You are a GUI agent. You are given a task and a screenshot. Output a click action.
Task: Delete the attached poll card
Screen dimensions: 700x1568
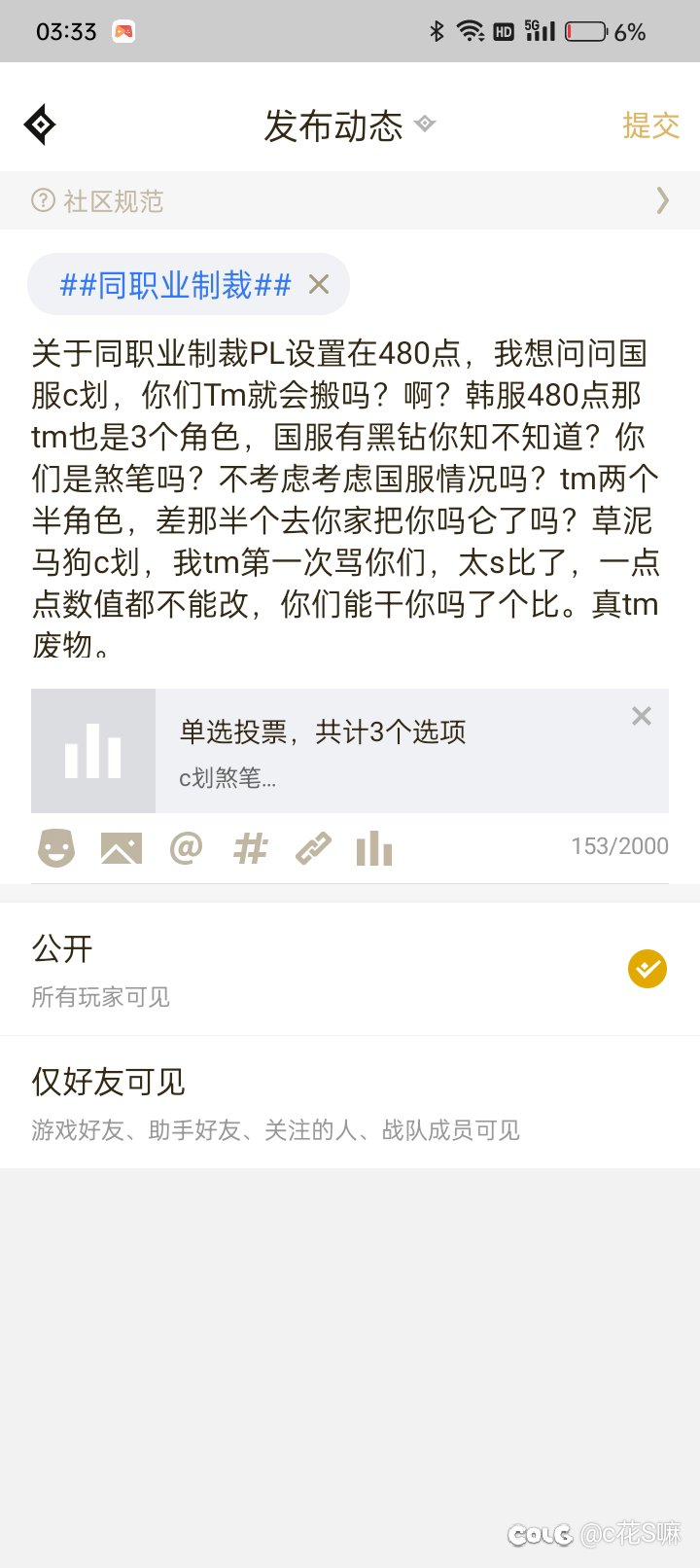642,716
